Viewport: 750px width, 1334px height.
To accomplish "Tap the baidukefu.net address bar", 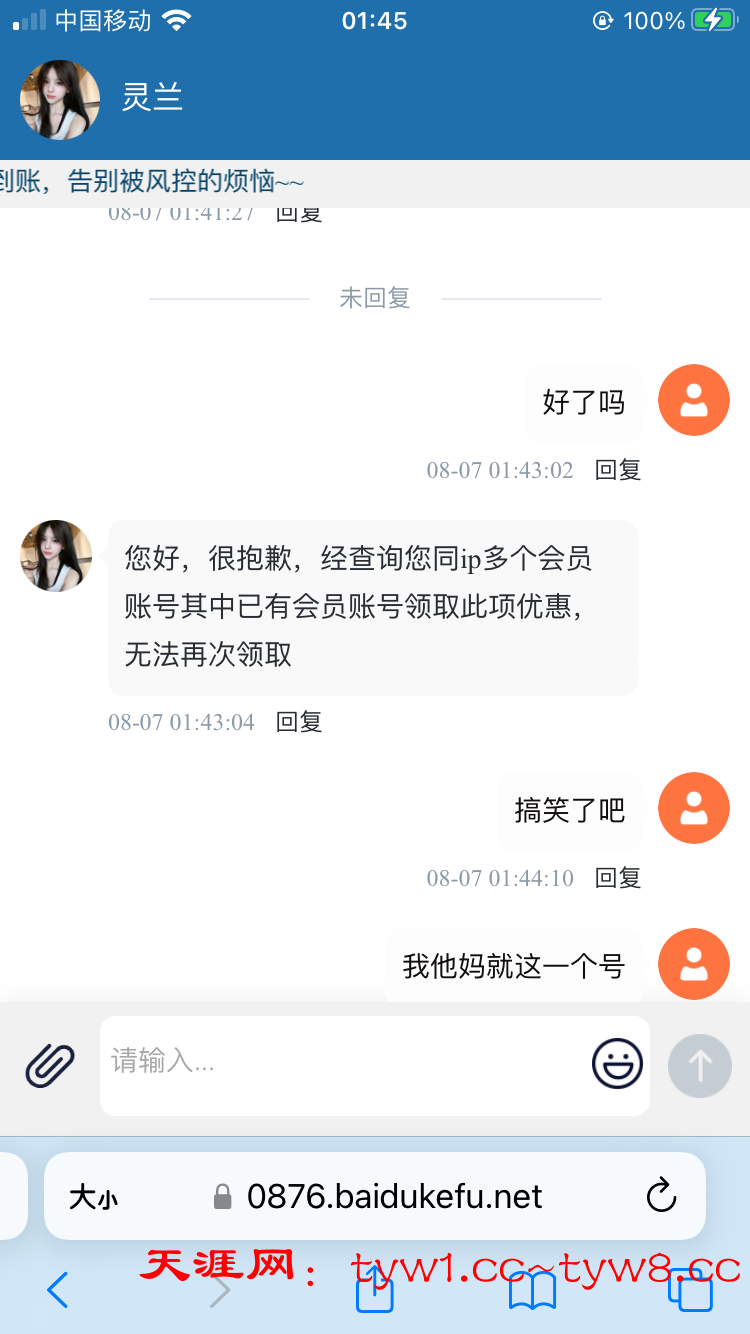I will click(394, 1196).
